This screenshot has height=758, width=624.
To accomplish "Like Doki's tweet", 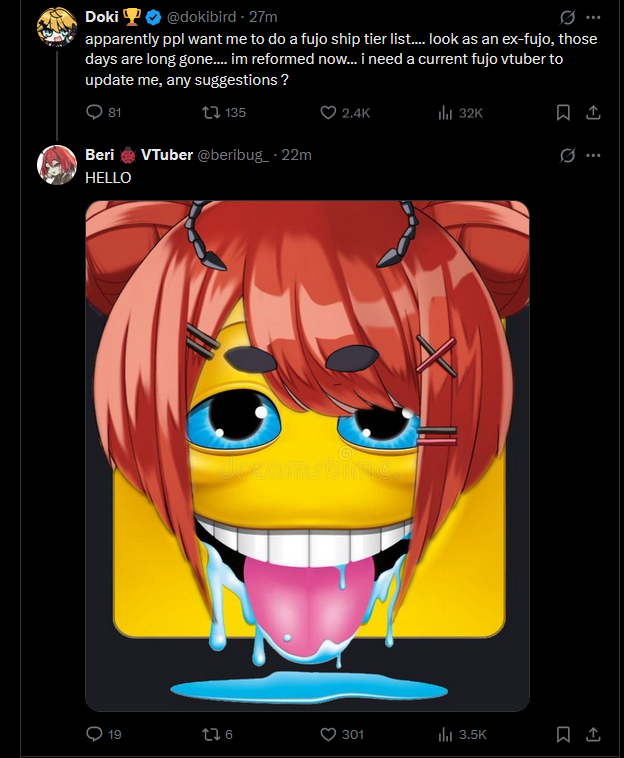I will (328, 113).
